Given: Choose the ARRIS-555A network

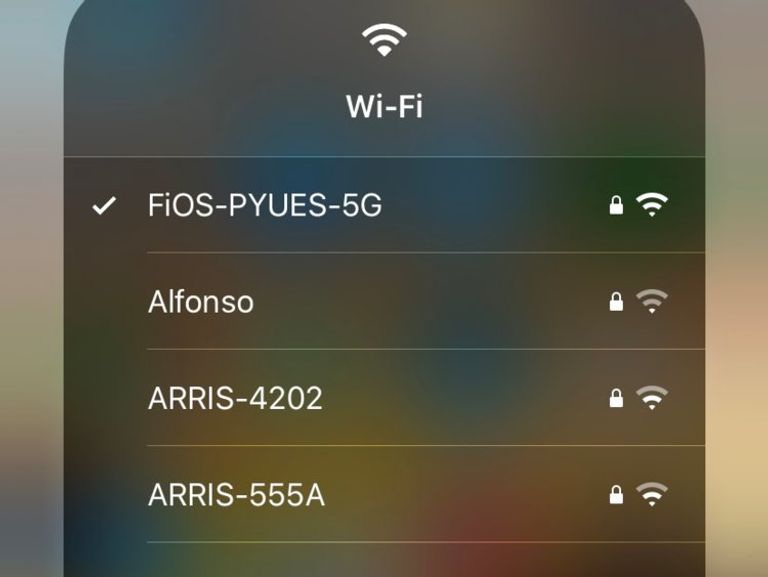Looking at the screenshot, I should pos(236,494).
